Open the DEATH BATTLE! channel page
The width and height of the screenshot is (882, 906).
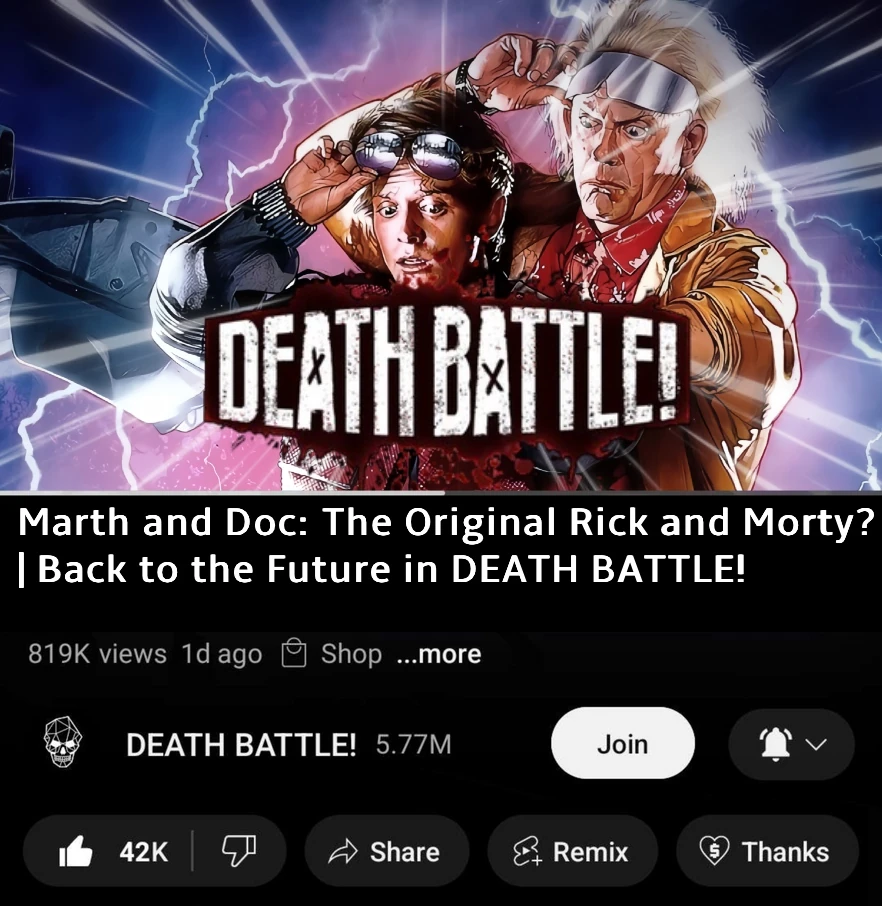[240, 745]
